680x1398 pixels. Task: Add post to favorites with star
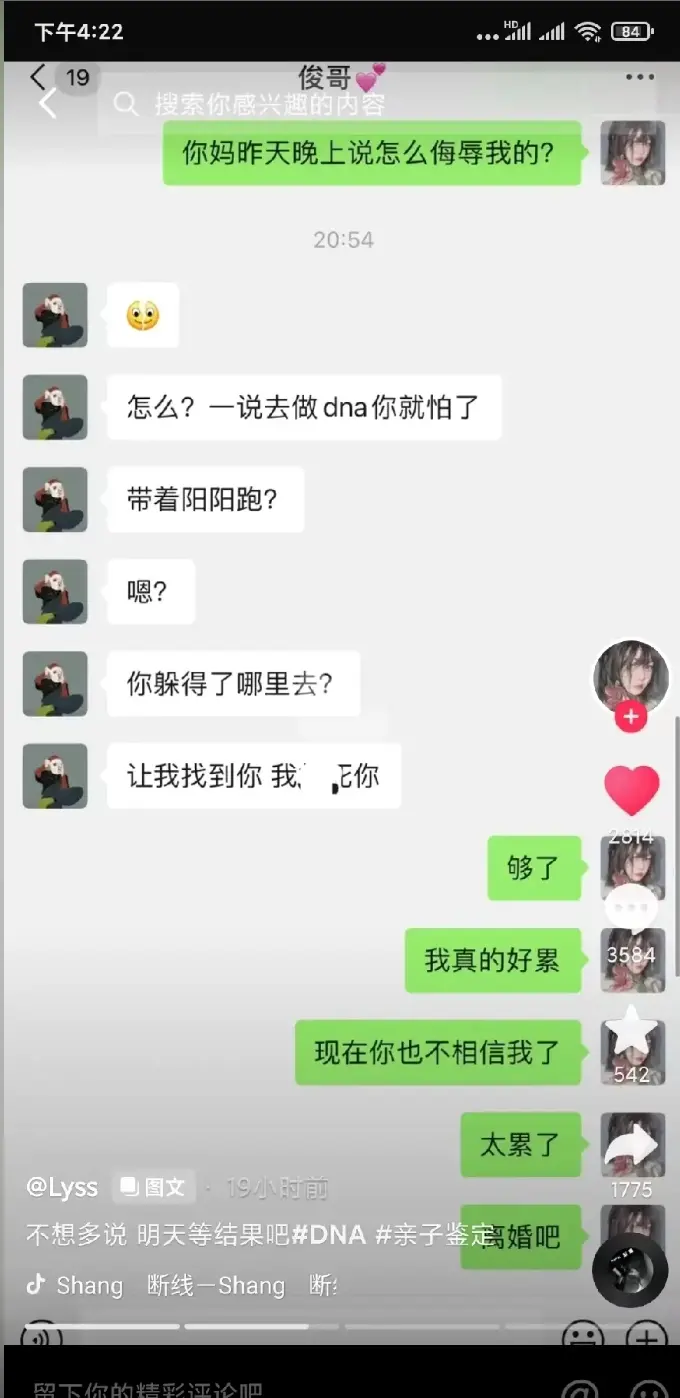(x=631, y=1032)
